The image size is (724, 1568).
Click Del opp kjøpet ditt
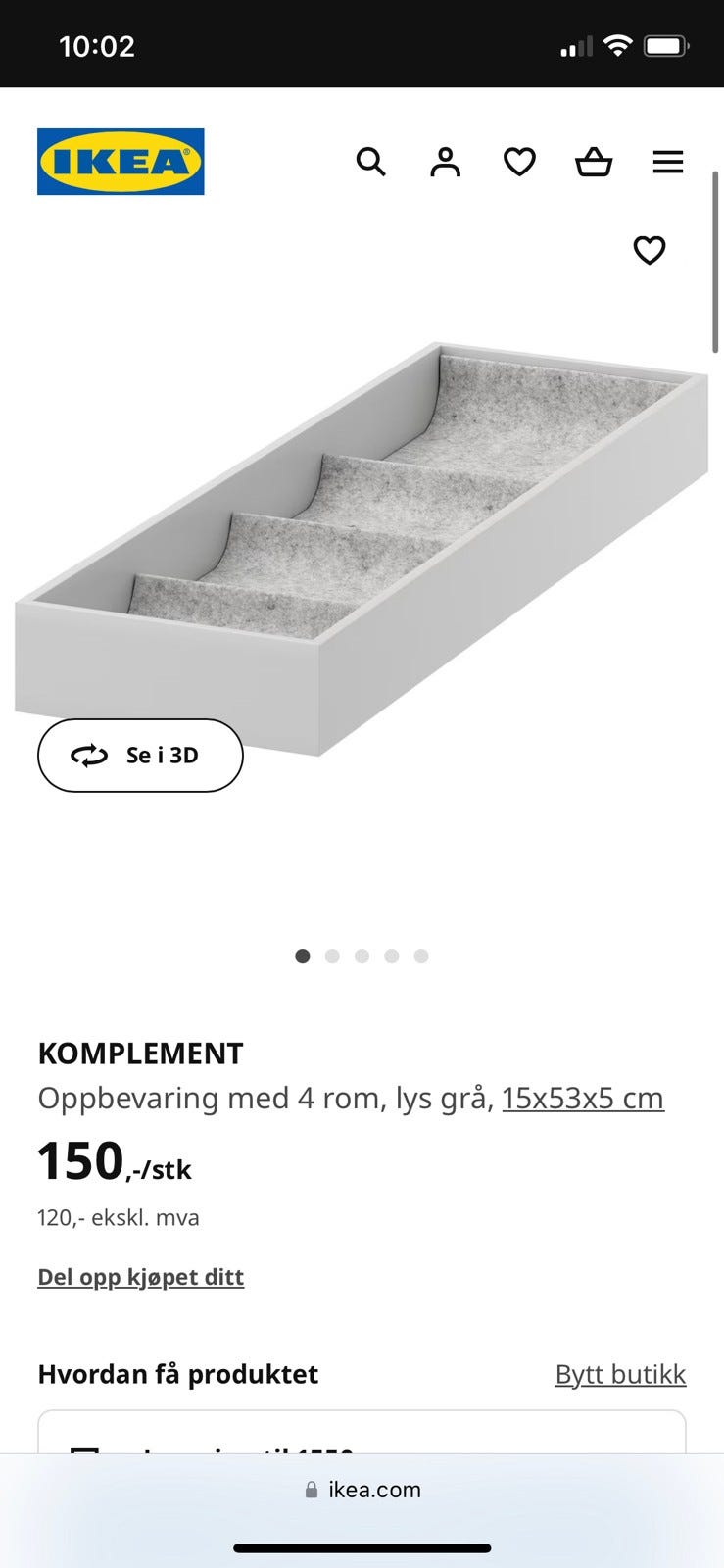click(140, 1276)
